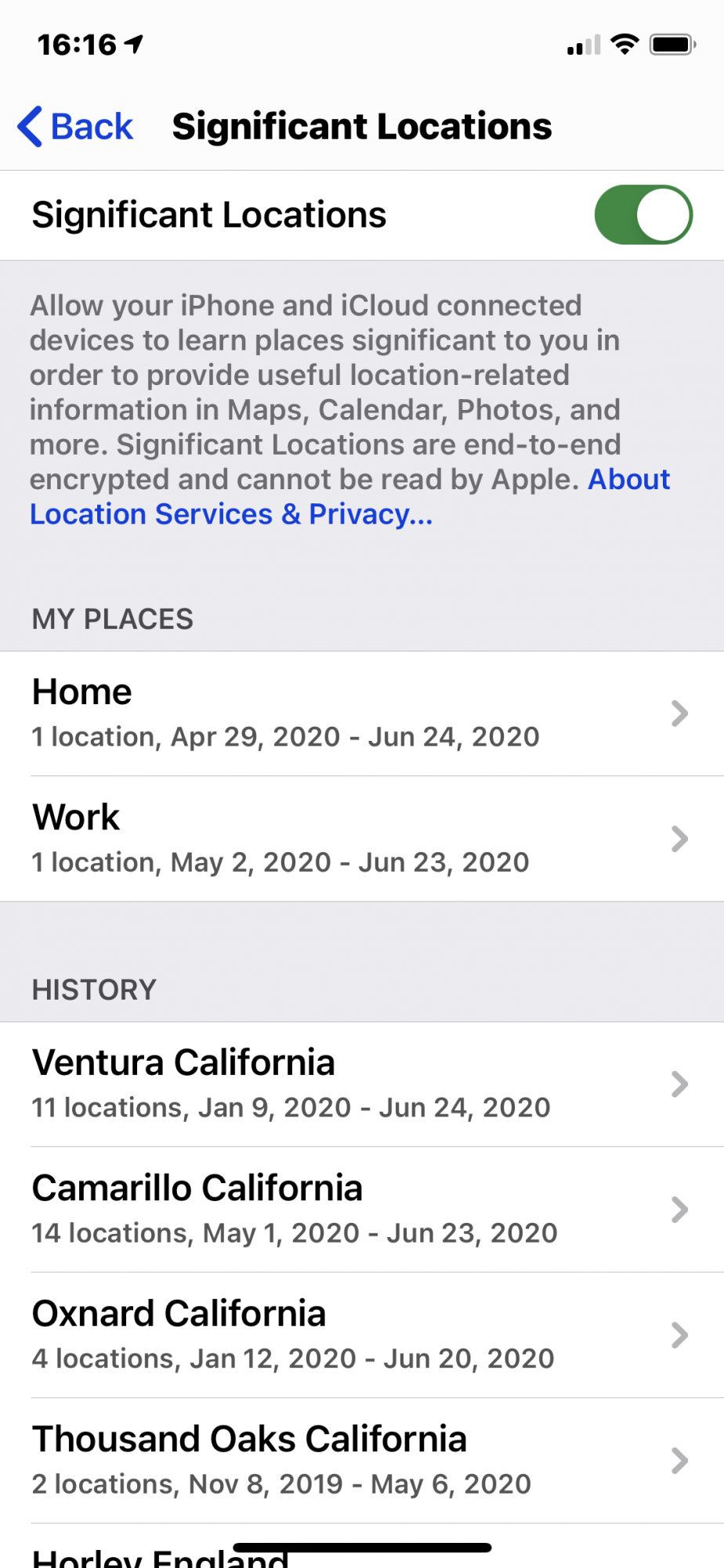Open Oxnard California history entry
724x1568 pixels.
tap(361, 1335)
